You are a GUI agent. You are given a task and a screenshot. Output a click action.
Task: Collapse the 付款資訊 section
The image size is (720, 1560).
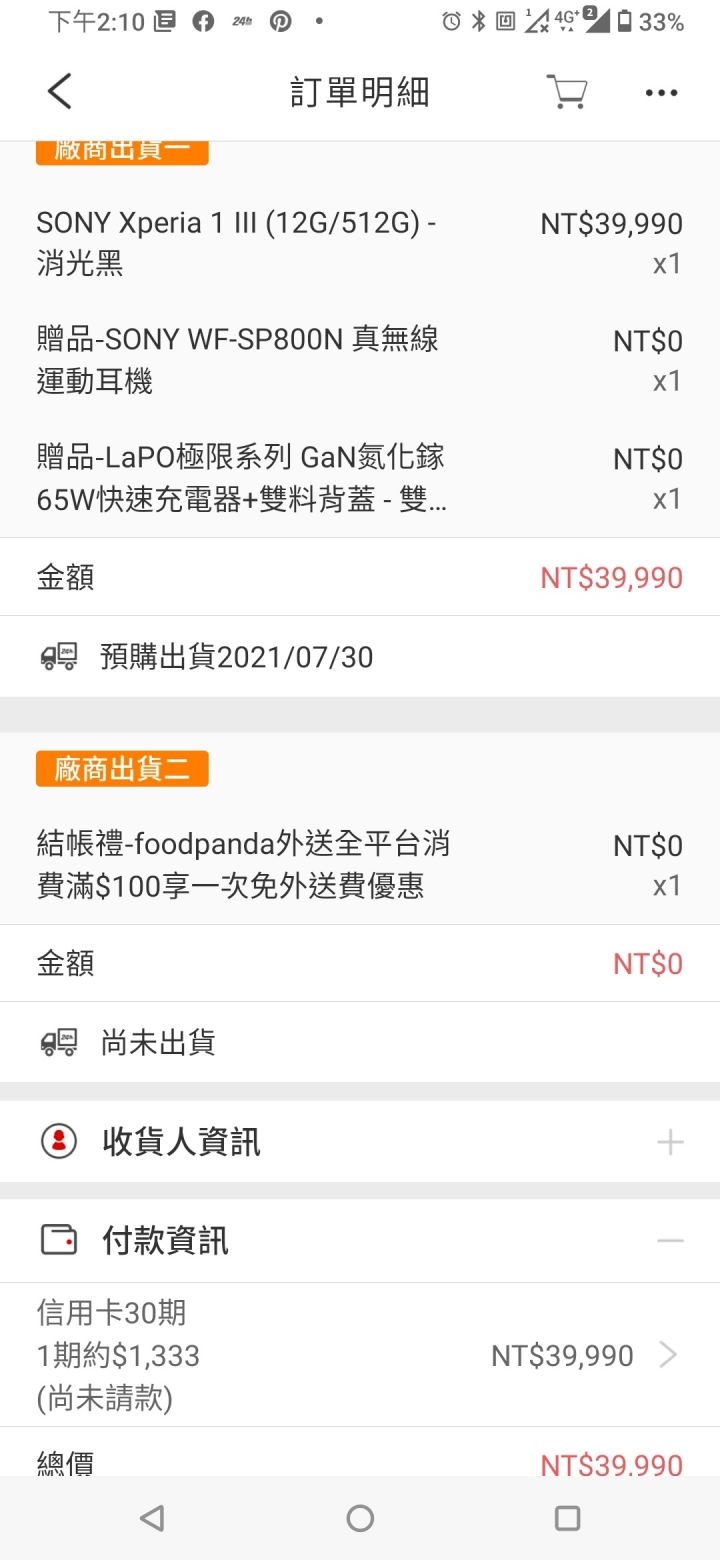(x=360, y=1241)
